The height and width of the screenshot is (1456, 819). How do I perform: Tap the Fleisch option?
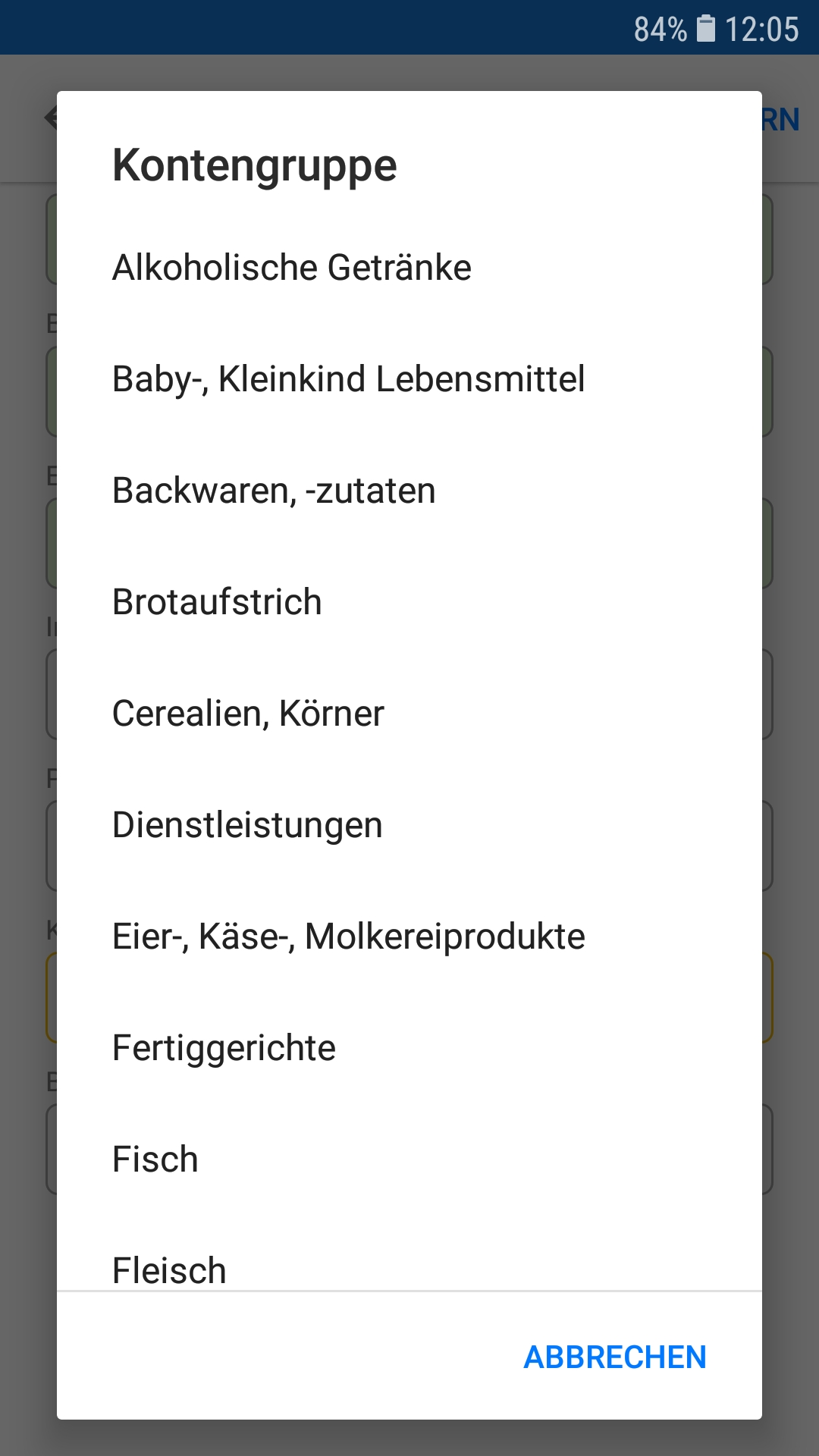pos(169,1269)
